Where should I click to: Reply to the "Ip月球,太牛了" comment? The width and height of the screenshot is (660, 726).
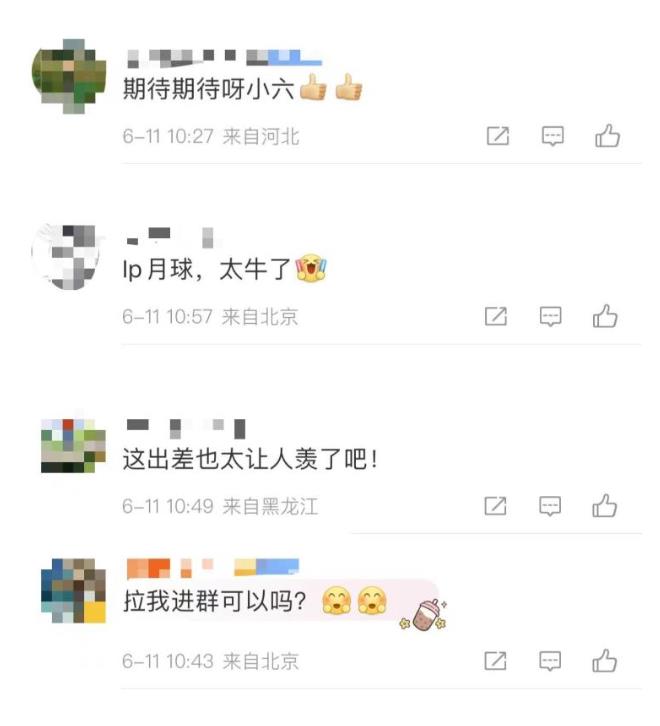coord(551,317)
